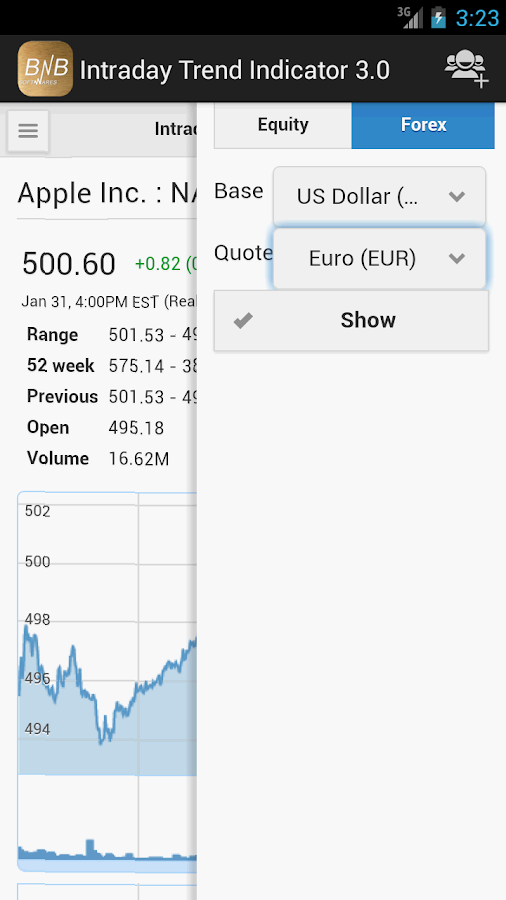The height and width of the screenshot is (900, 506).
Task: Switch to the Equity tab
Action: tap(283, 125)
